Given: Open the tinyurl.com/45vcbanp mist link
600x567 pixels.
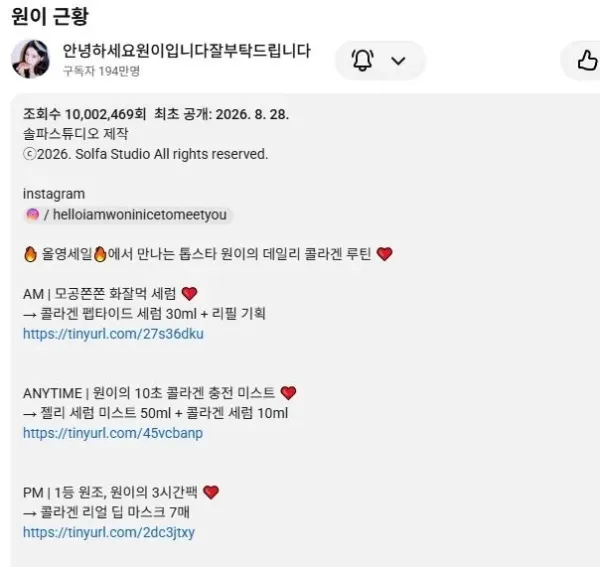Looking at the screenshot, I should (113, 433).
